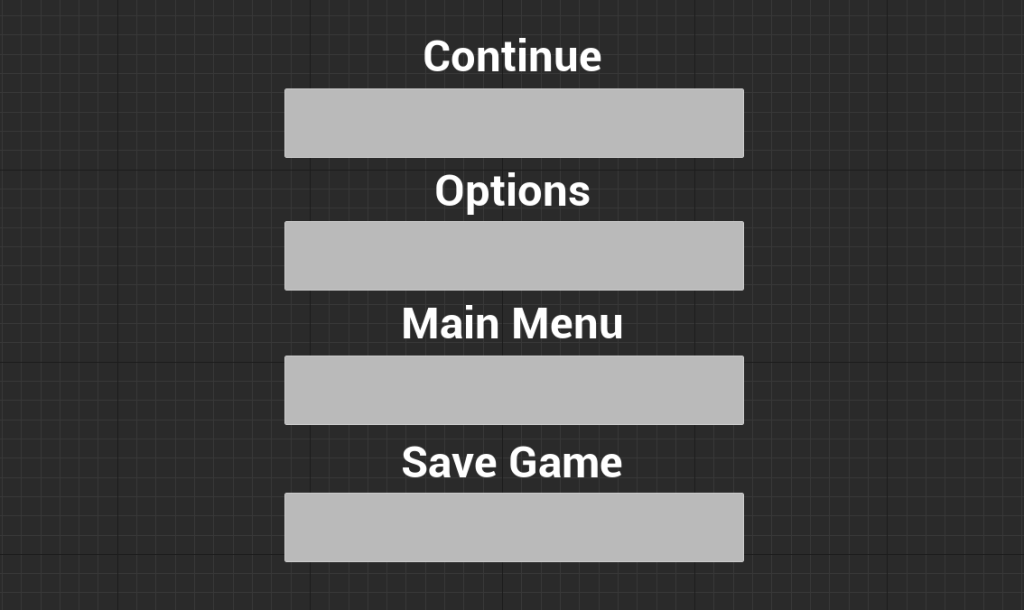Tap the gray button below Continue
Screen dimensions: 1024x610
(513, 123)
